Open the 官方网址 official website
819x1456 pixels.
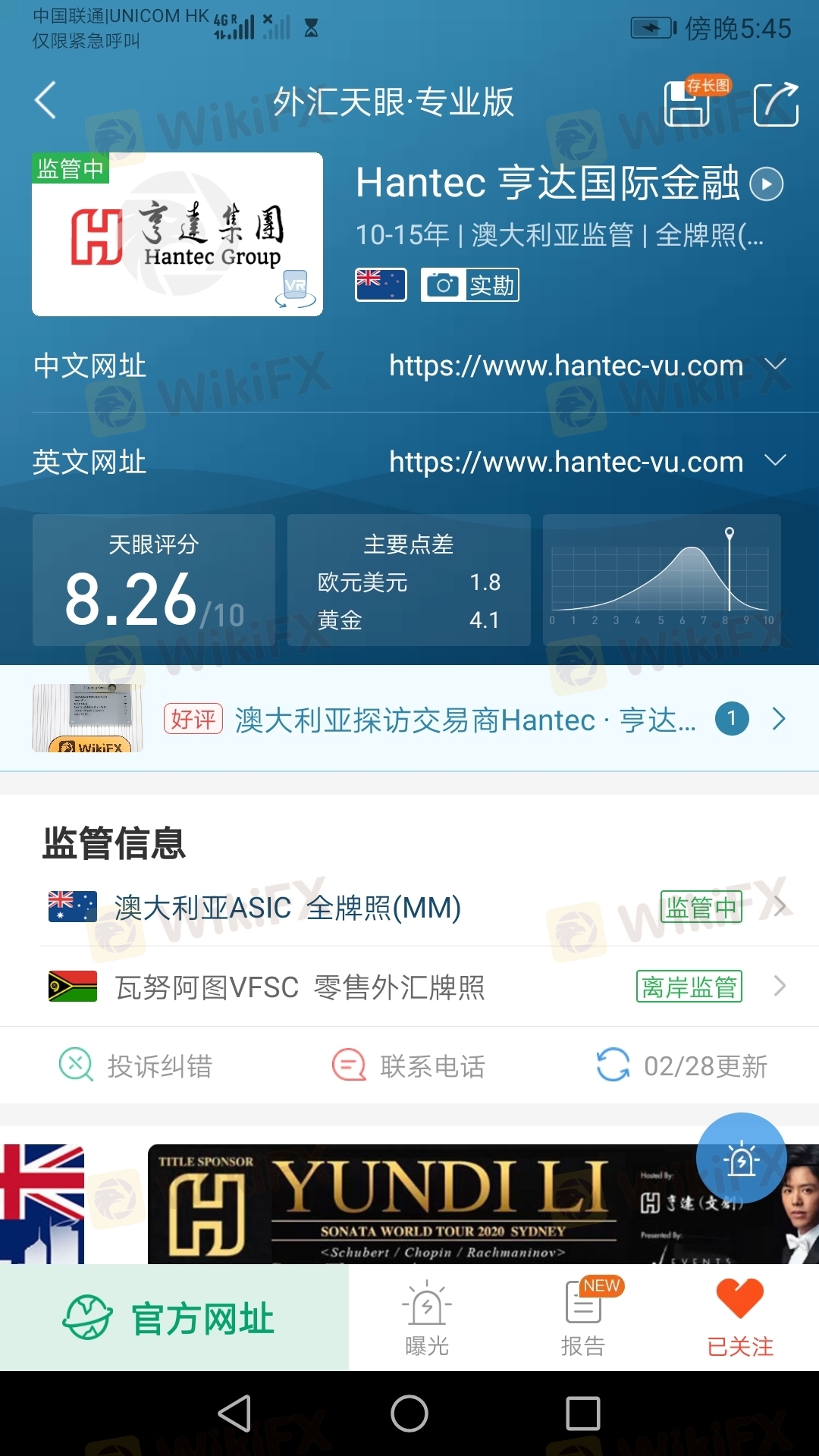174,1318
